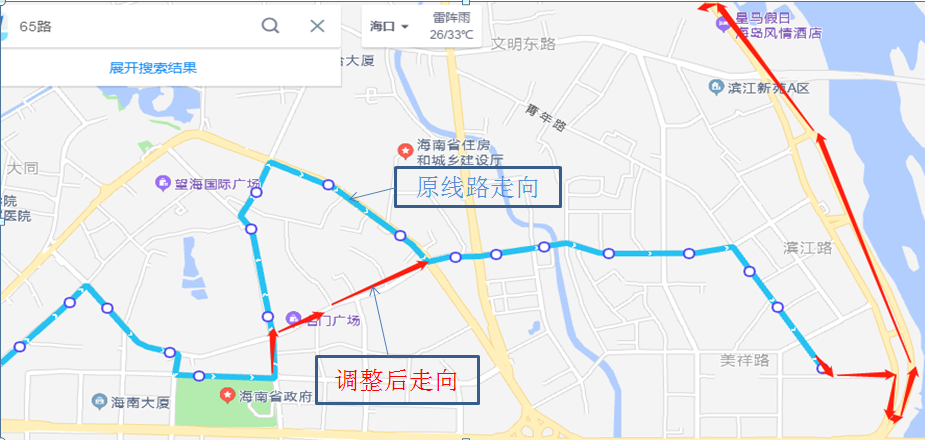Open the 海口 city dropdown
The width and height of the screenshot is (925, 440).
point(389,26)
